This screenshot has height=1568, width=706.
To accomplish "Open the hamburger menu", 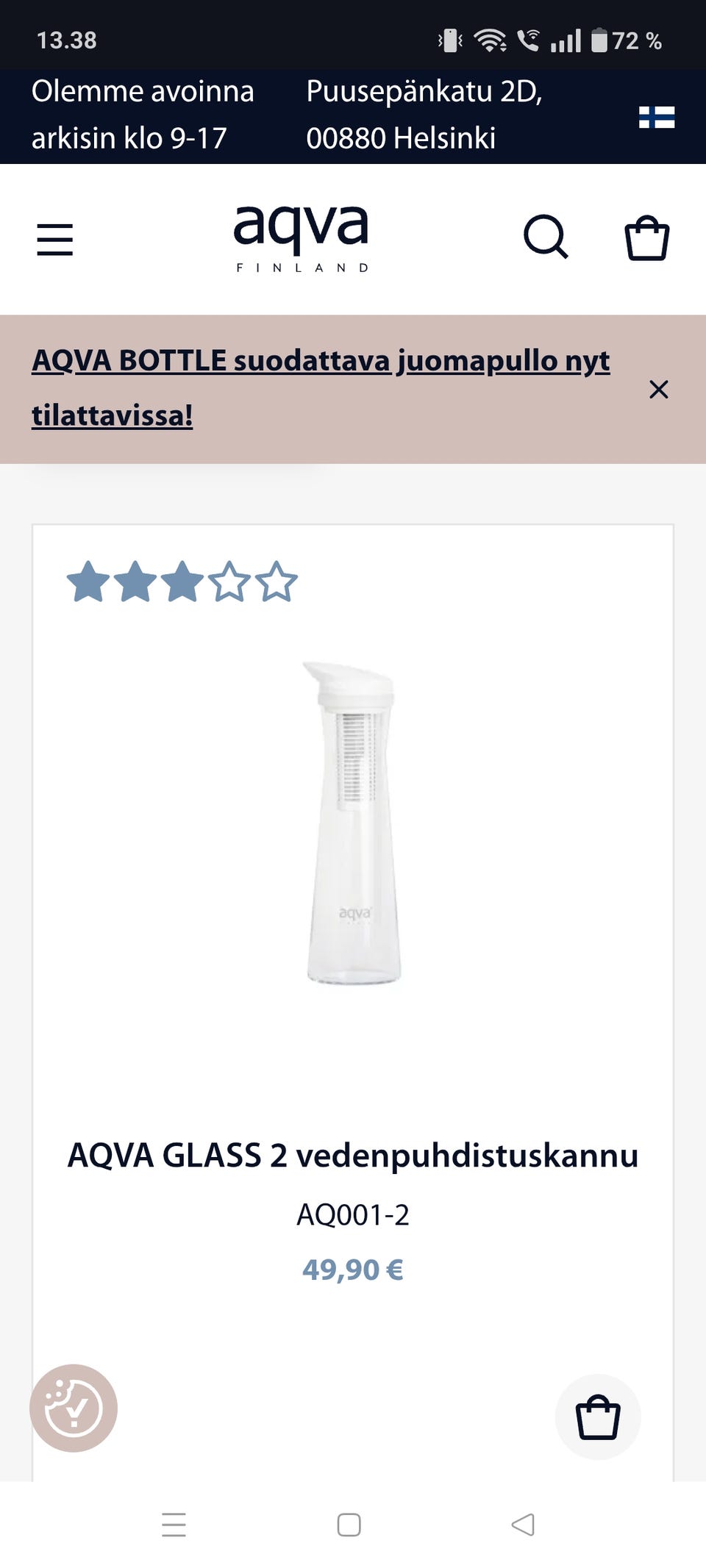I will [x=55, y=240].
